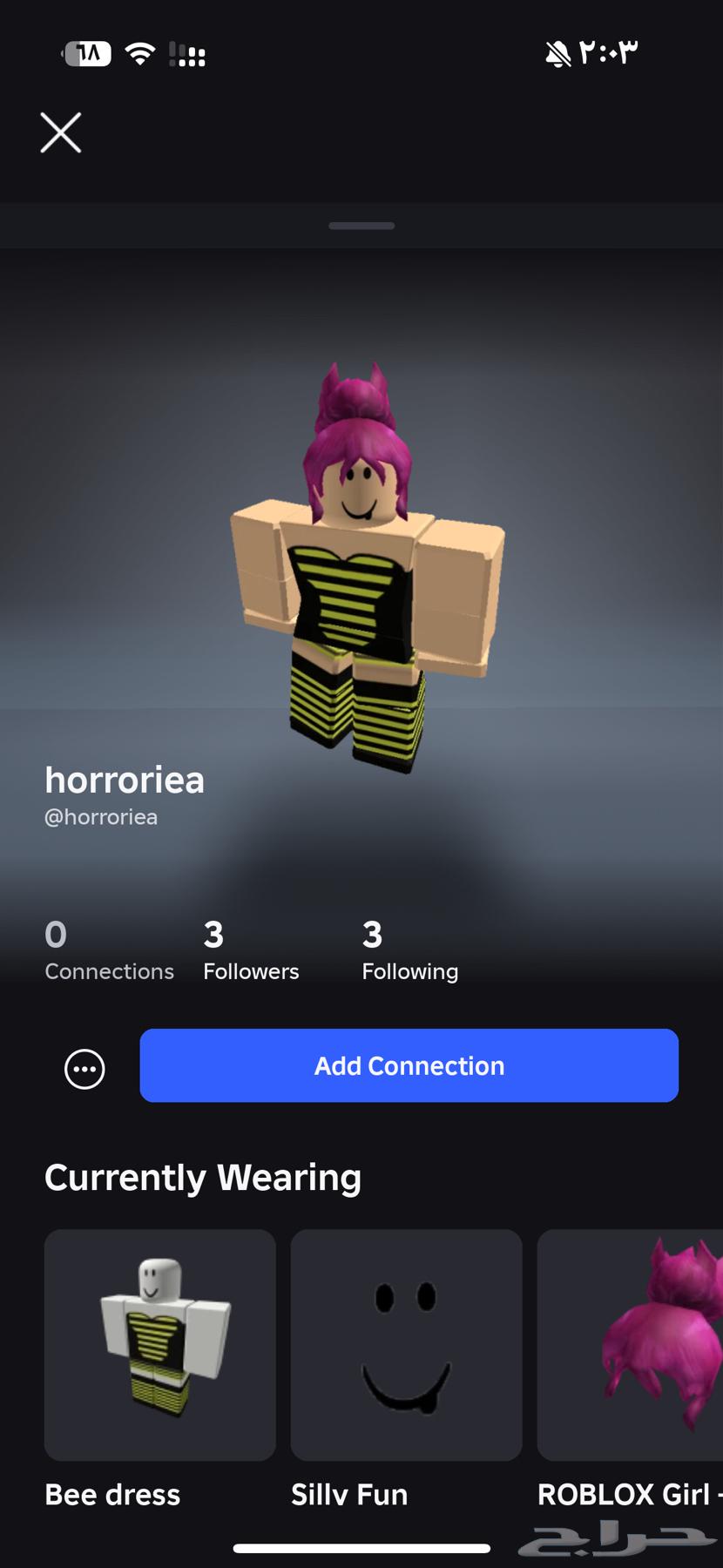The image size is (723, 1568).
Task: Tap the Followers count of 3
Action: (251, 950)
